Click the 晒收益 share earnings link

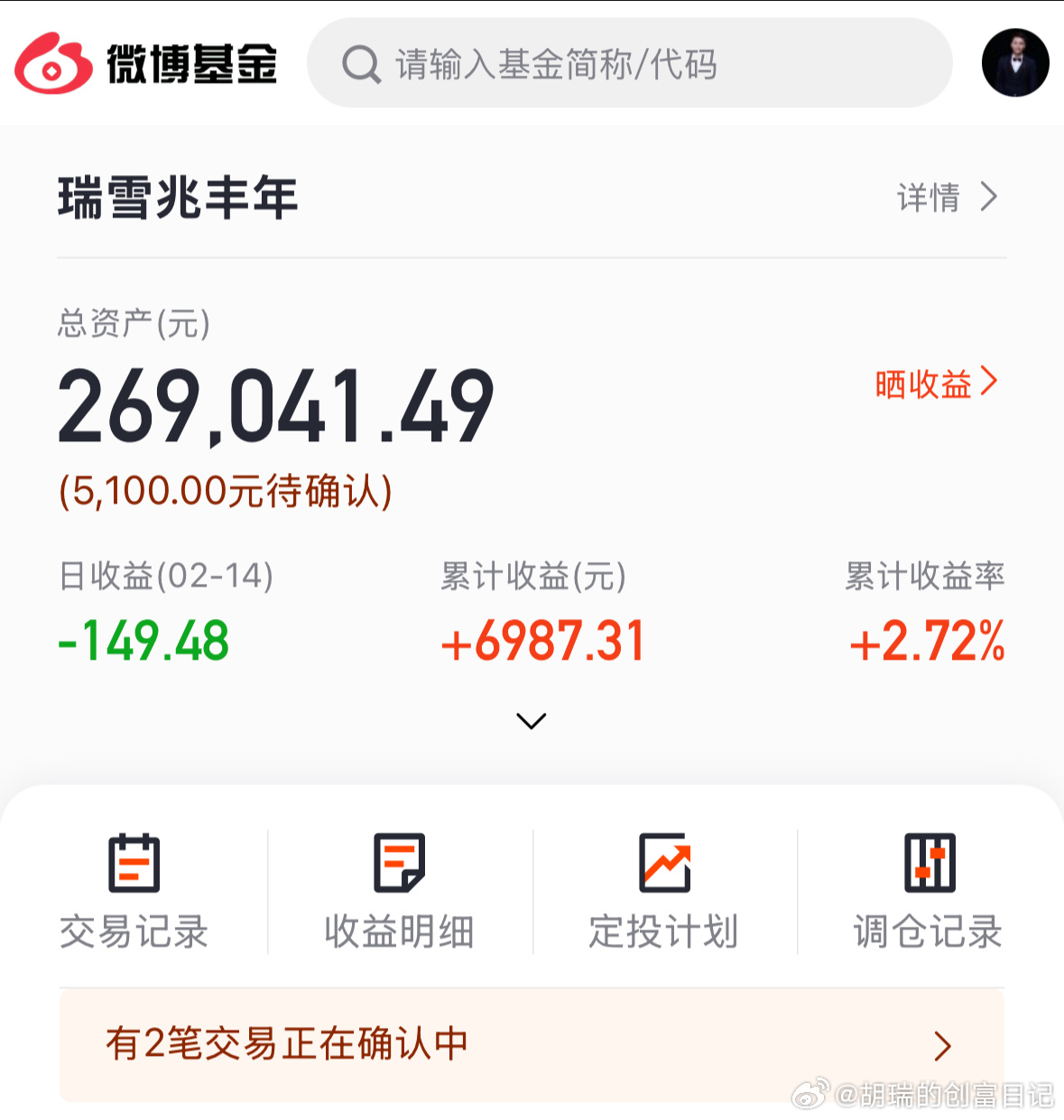tap(921, 384)
